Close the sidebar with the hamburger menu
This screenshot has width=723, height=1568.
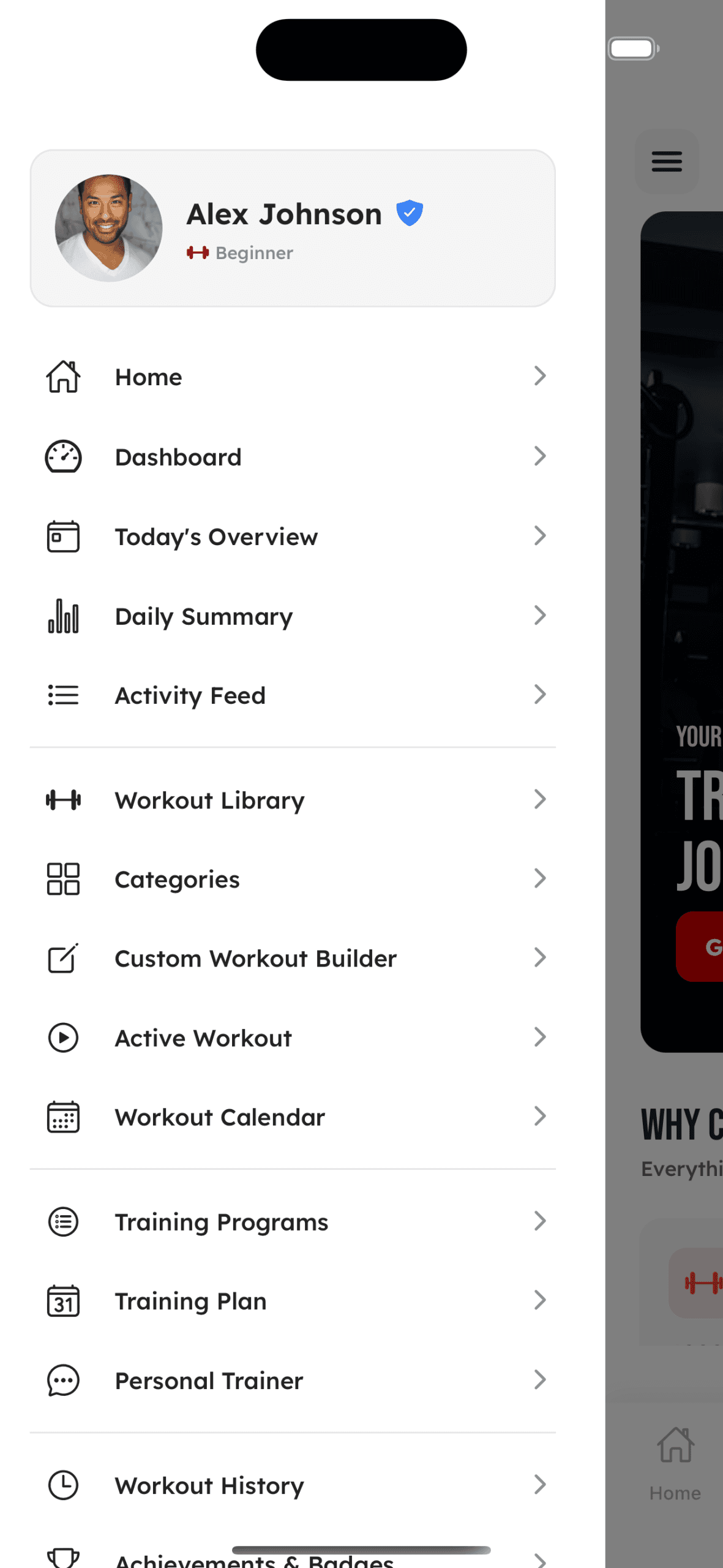(x=666, y=161)
